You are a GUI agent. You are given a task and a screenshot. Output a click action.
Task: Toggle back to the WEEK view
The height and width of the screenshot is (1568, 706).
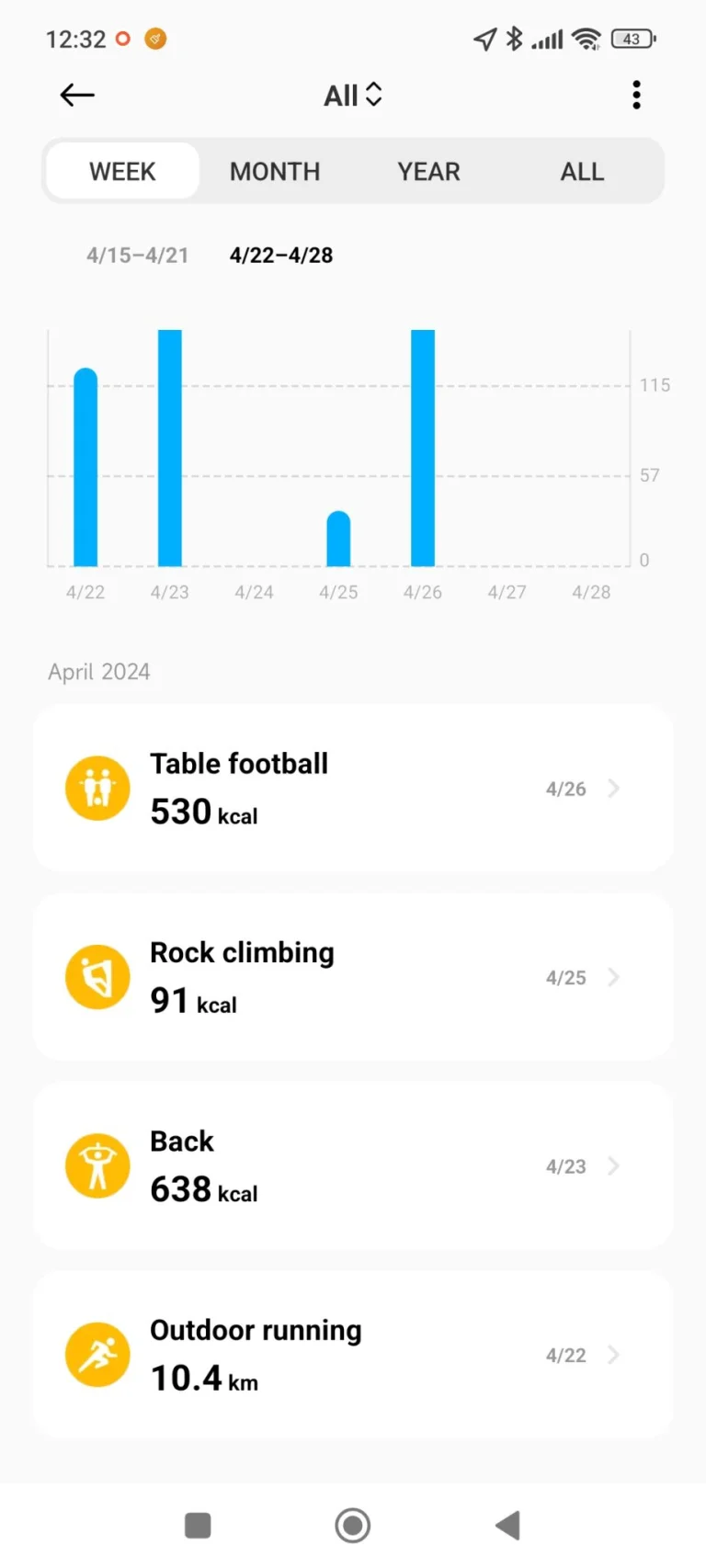[121, 171]
